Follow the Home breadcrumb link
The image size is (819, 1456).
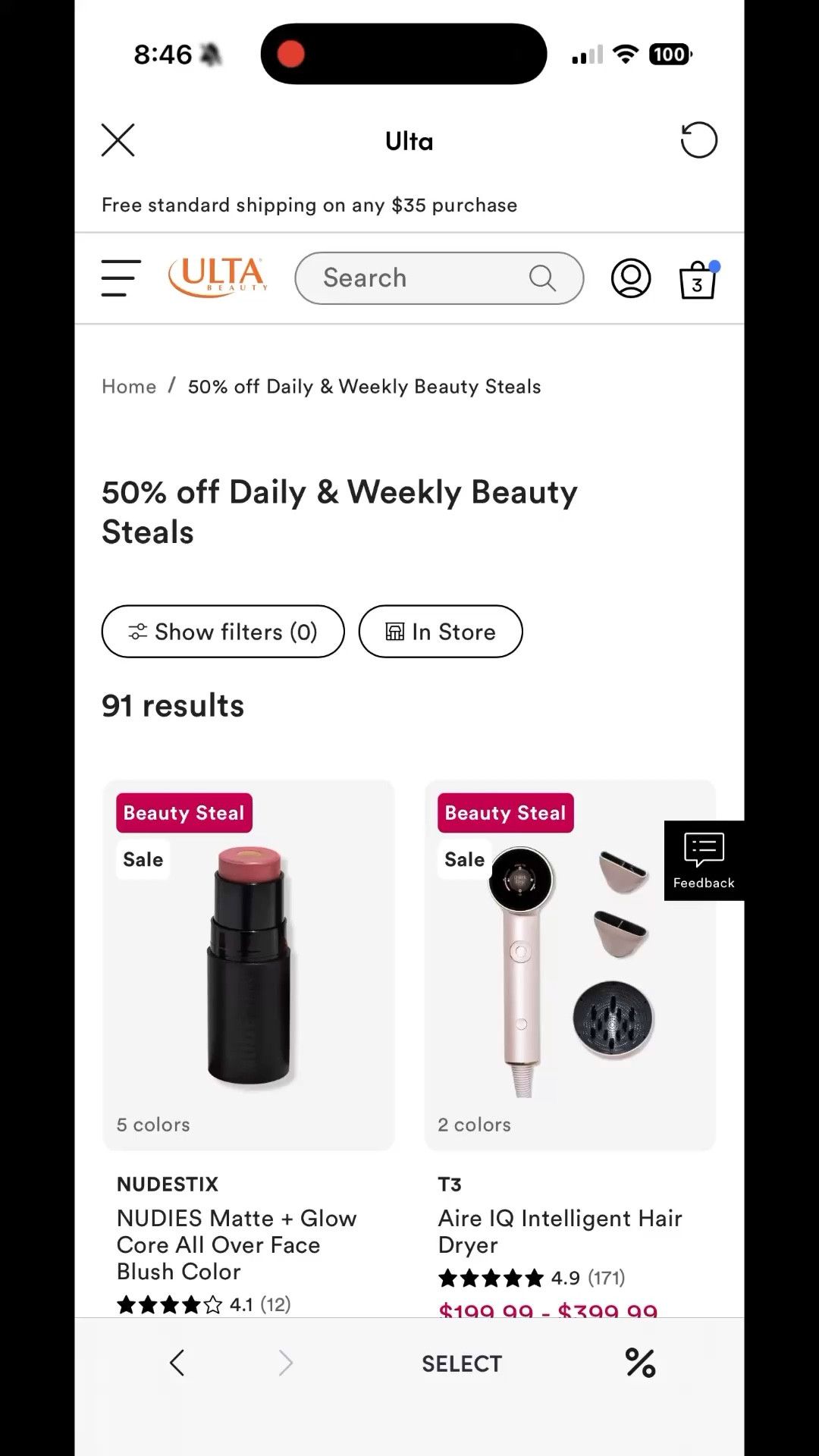coord(129,387)
